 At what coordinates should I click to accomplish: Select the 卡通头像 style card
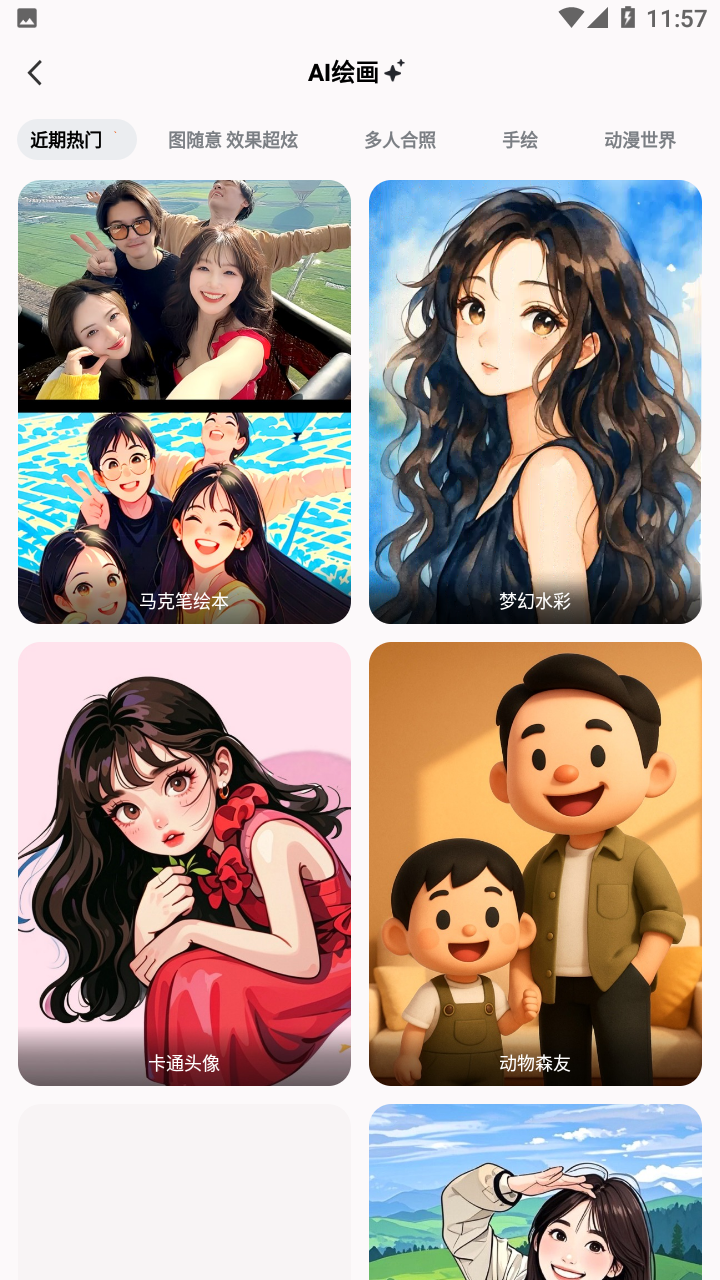coord(184,864)
